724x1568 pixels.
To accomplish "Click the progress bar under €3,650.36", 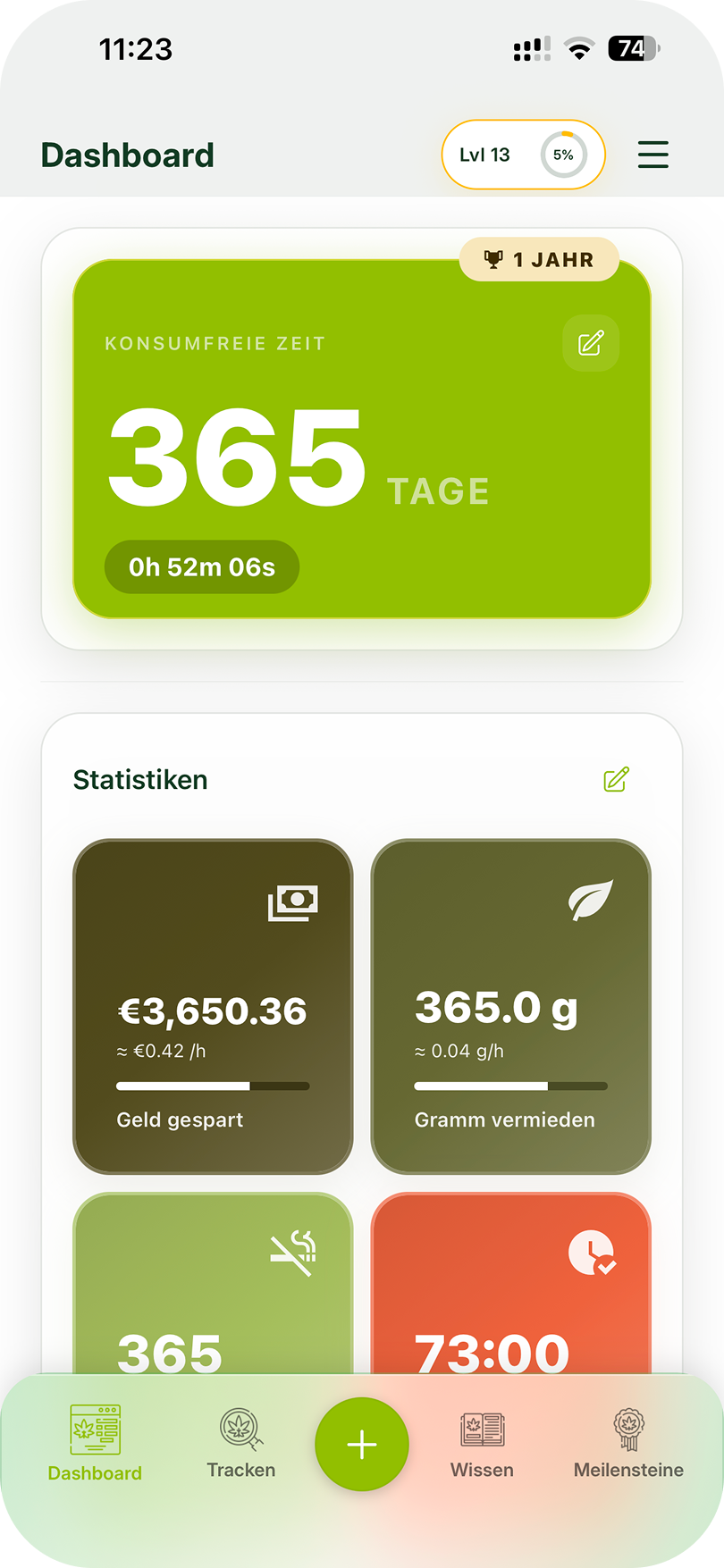I will (x=212, y=1086).
